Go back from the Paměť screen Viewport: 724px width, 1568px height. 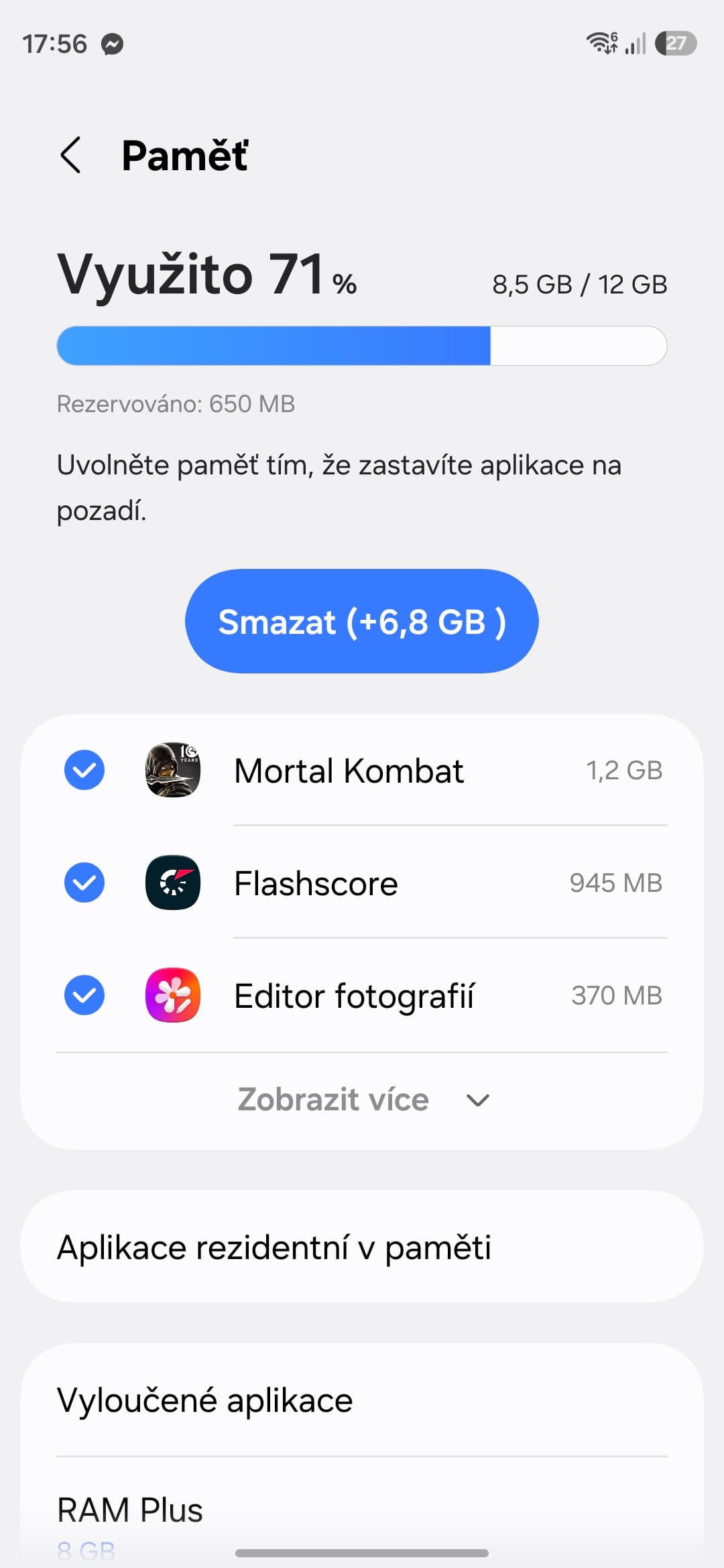(71, 155)
